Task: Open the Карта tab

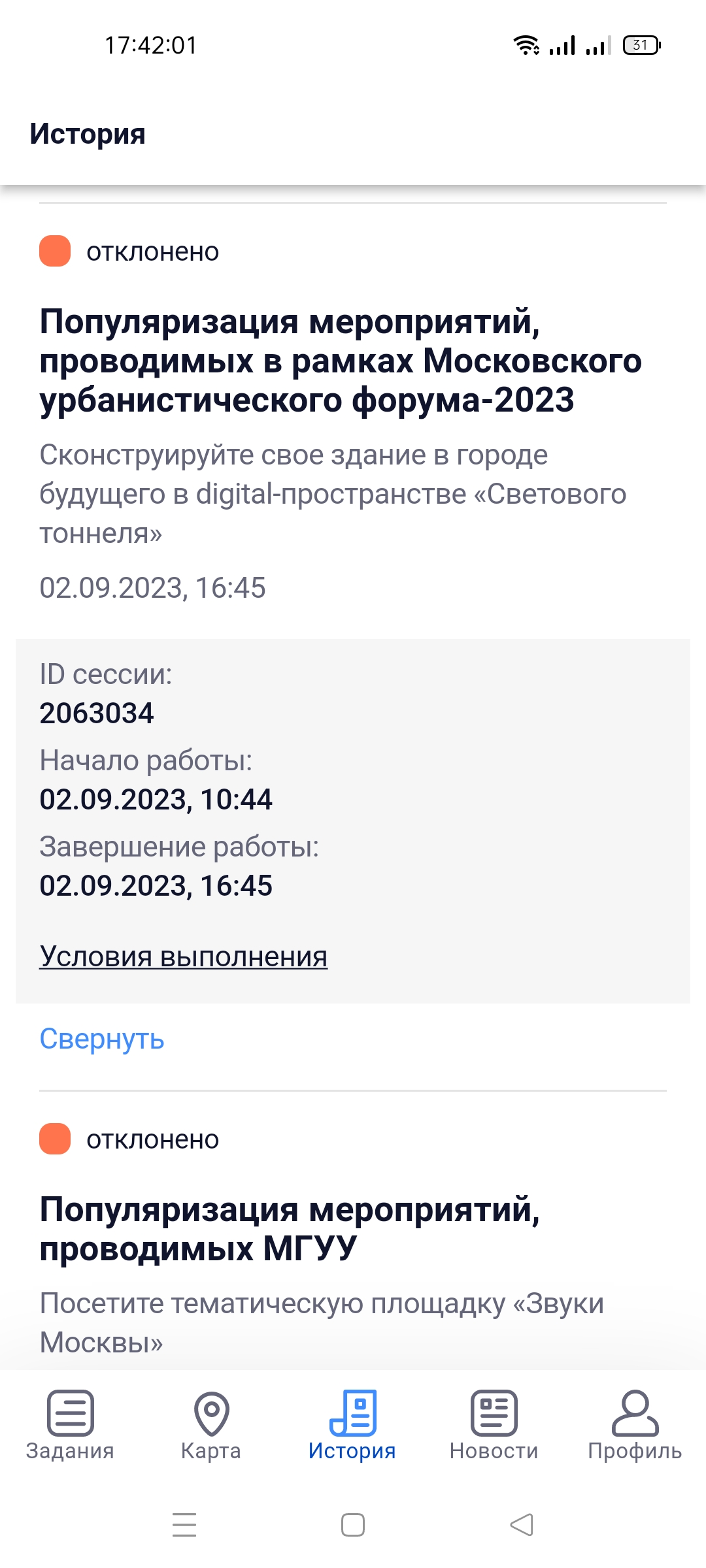Action: pos(211,1426)
